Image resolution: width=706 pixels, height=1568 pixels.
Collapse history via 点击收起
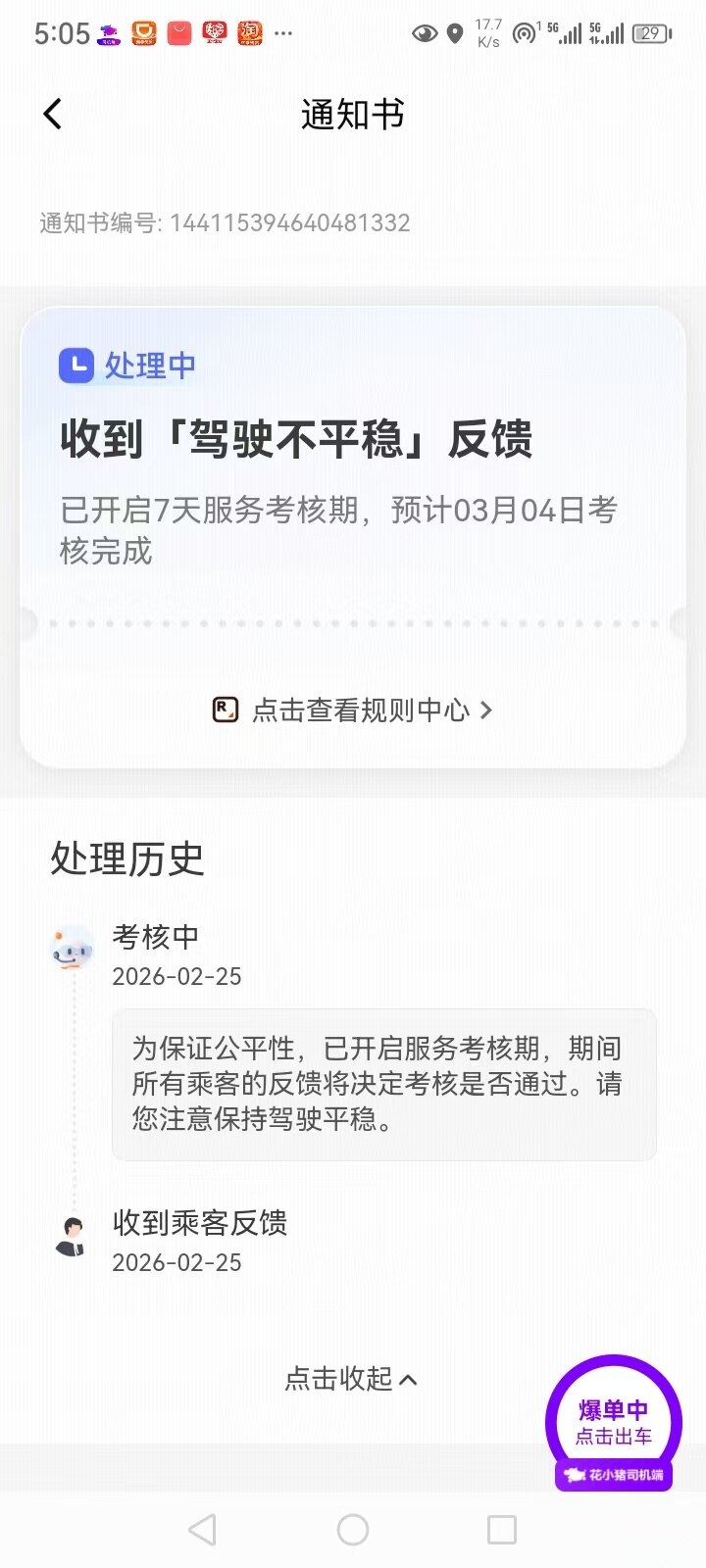(x=351, y=1379)
